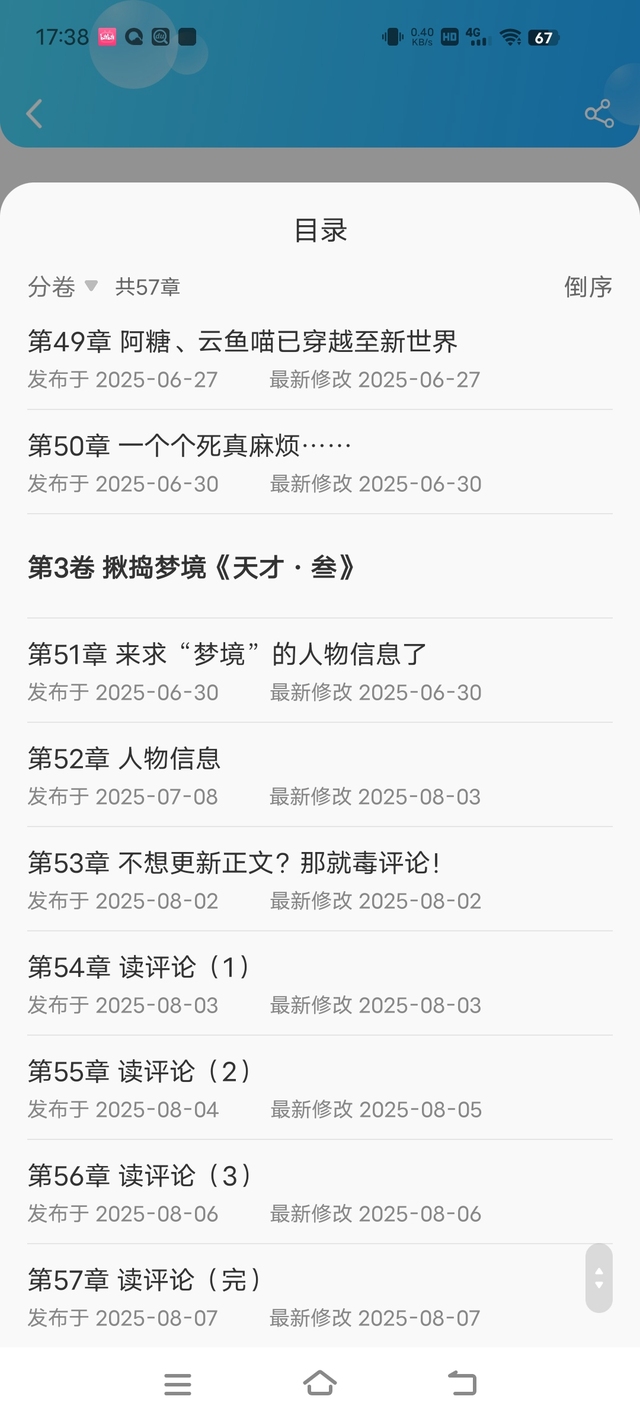
Task: Open 第55章 读评论（2）
Action: 320,1086
